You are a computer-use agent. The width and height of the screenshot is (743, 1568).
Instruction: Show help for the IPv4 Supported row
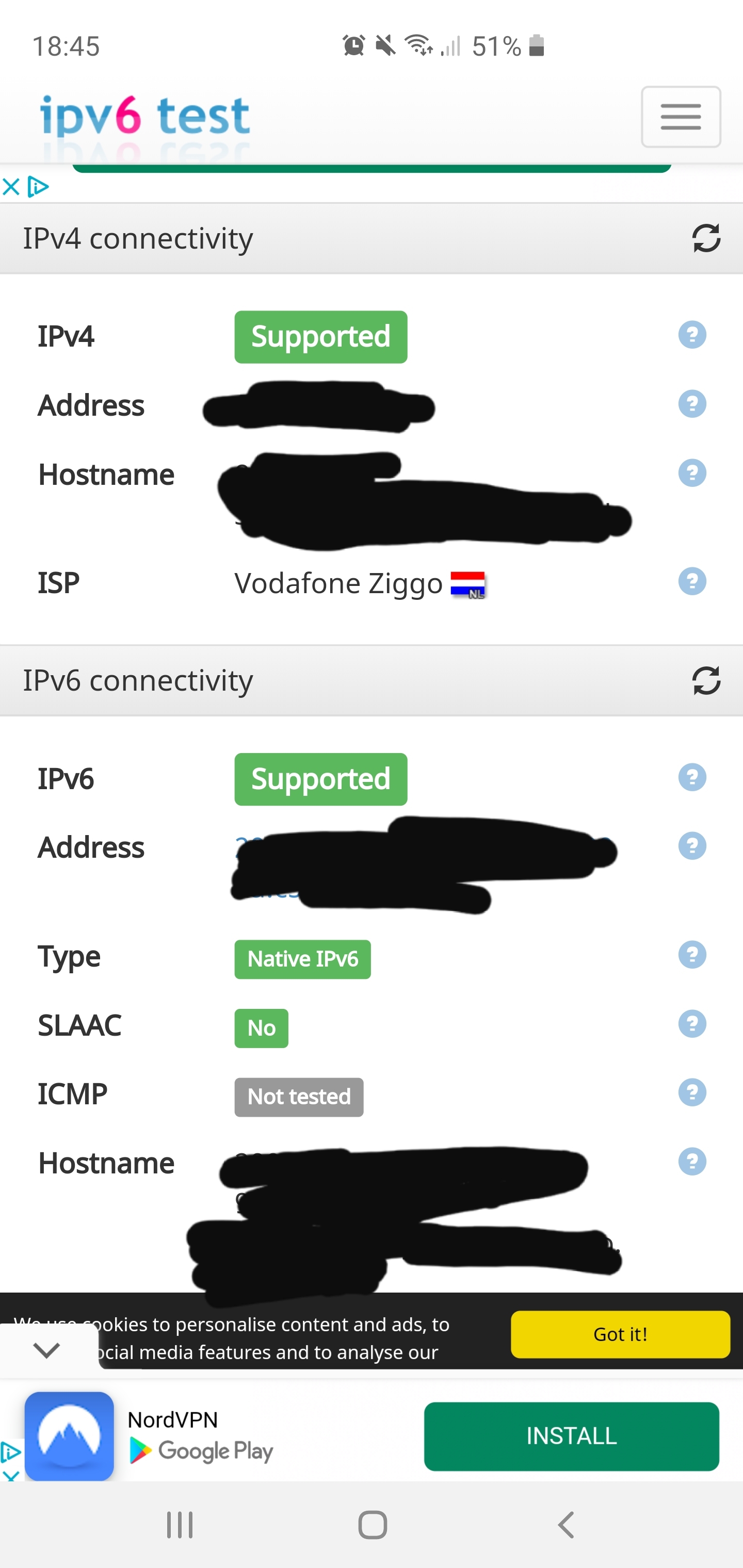692,335
